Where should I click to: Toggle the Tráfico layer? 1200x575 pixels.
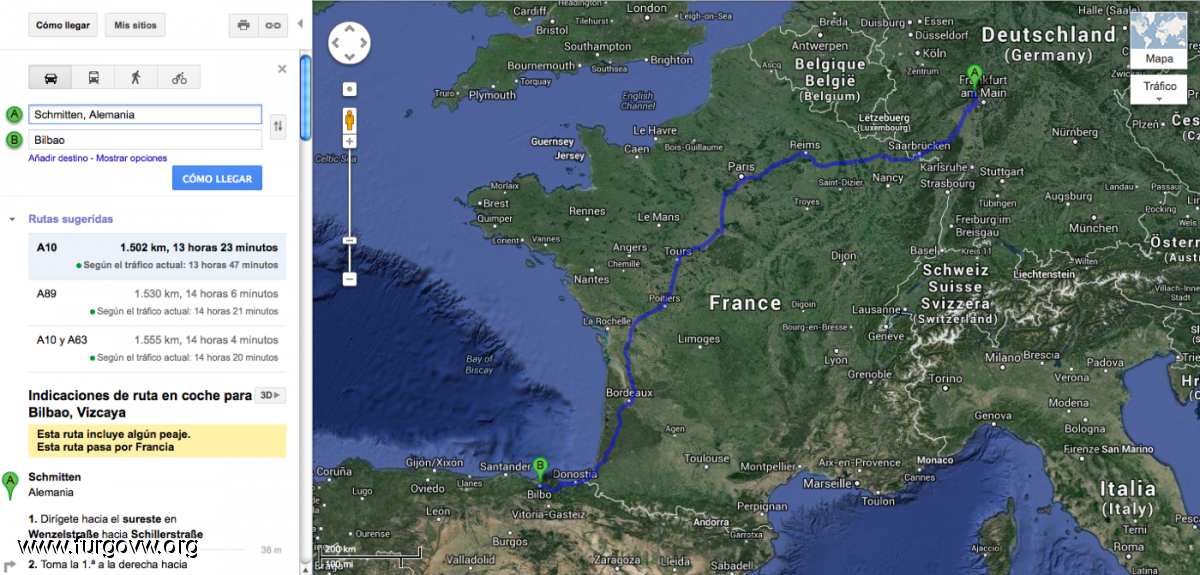pos(1161,87)
